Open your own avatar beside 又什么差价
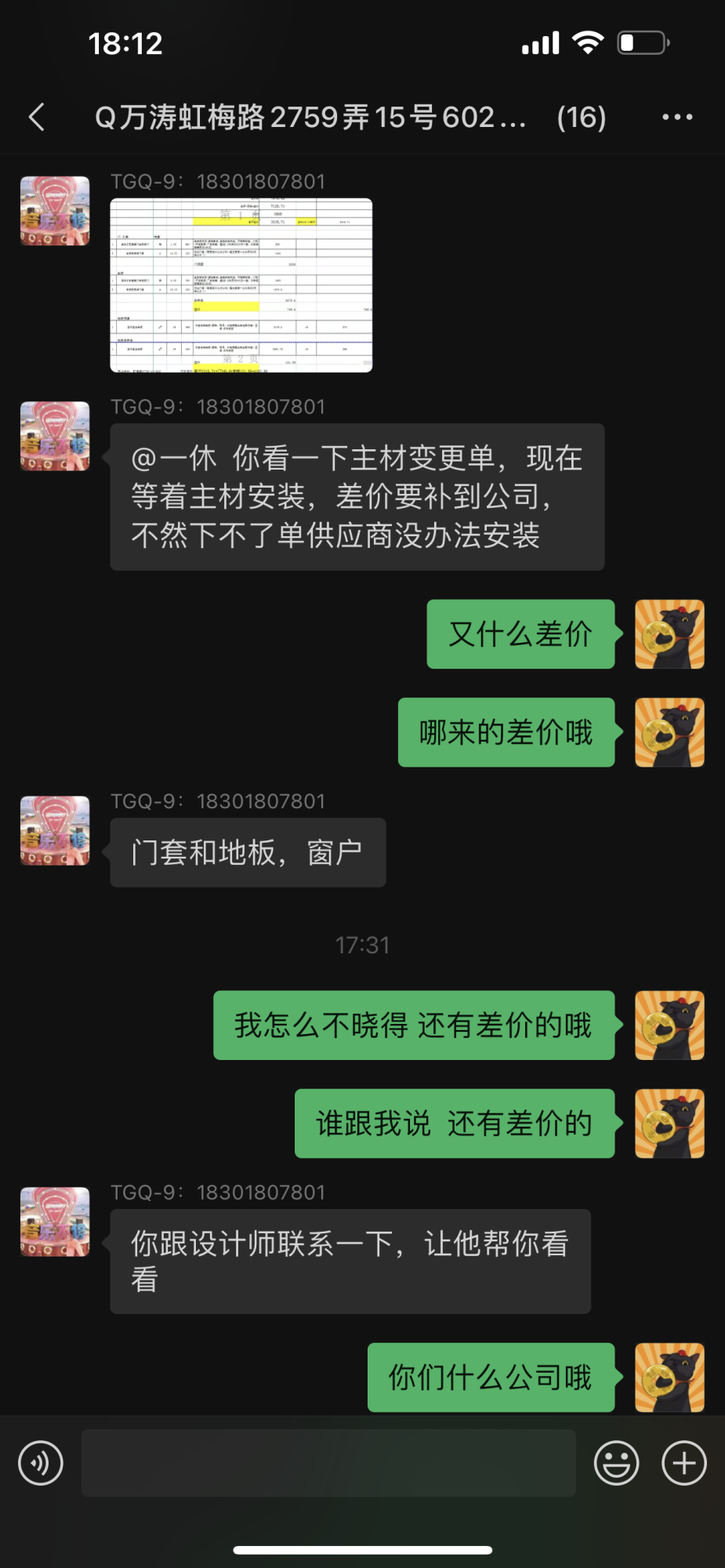The height and width of the screenshot is (1568, 725). tap(669, 634)
